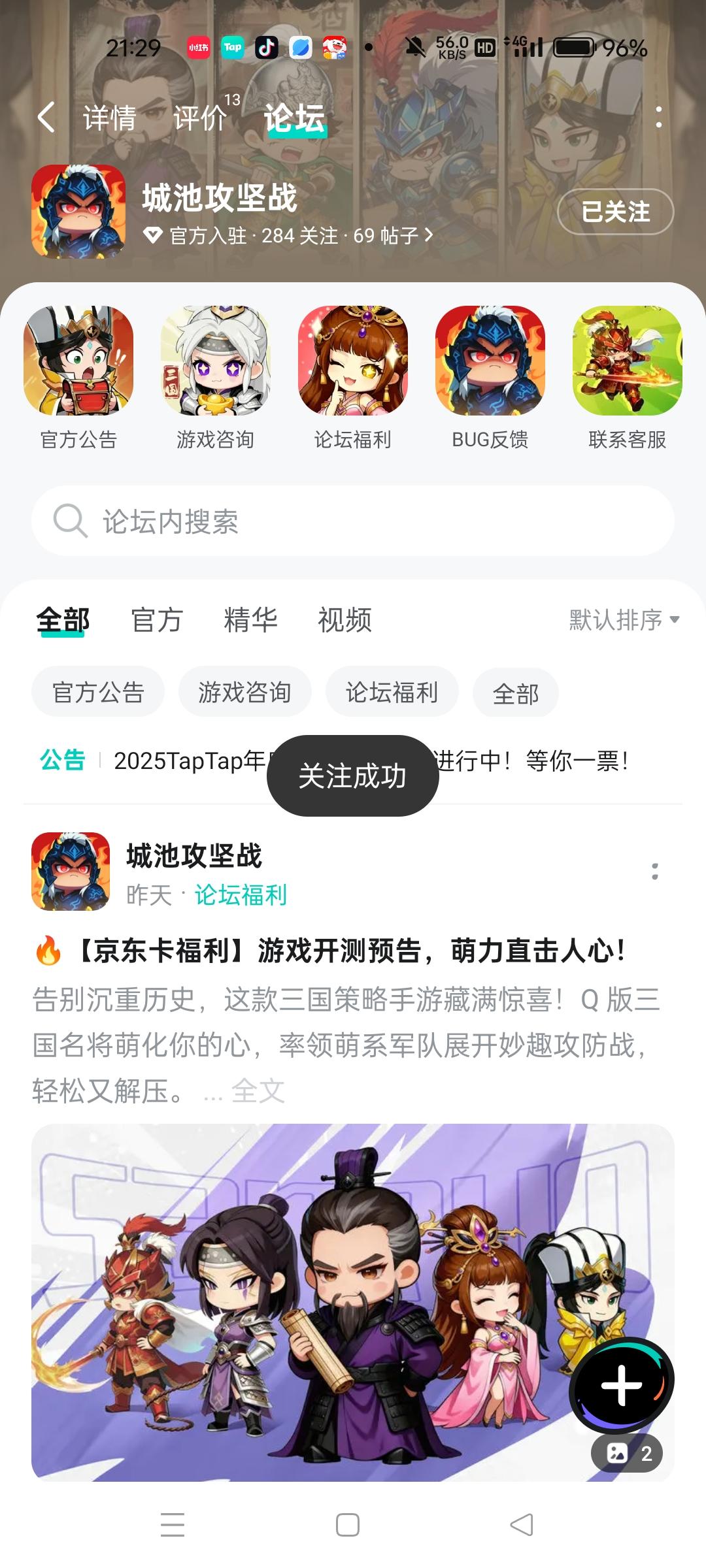Open the BUG反馈 shortcut
The height and width of the screenshot is (1568, 706).
[x=490, y=378]
